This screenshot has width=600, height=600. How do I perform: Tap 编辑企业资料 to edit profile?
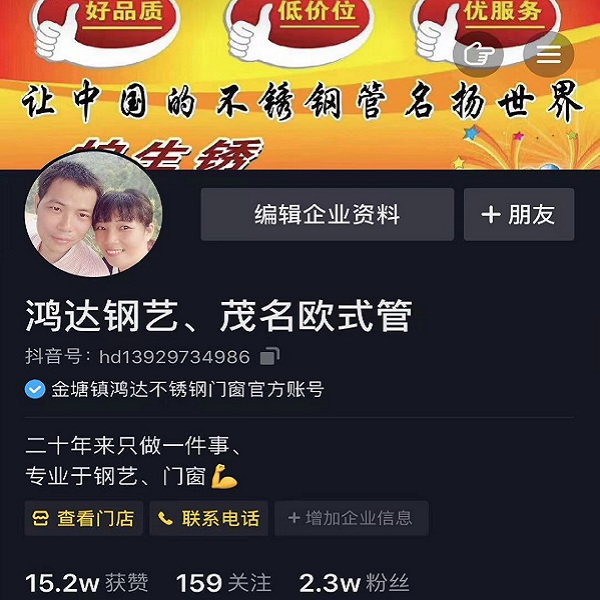327,215
